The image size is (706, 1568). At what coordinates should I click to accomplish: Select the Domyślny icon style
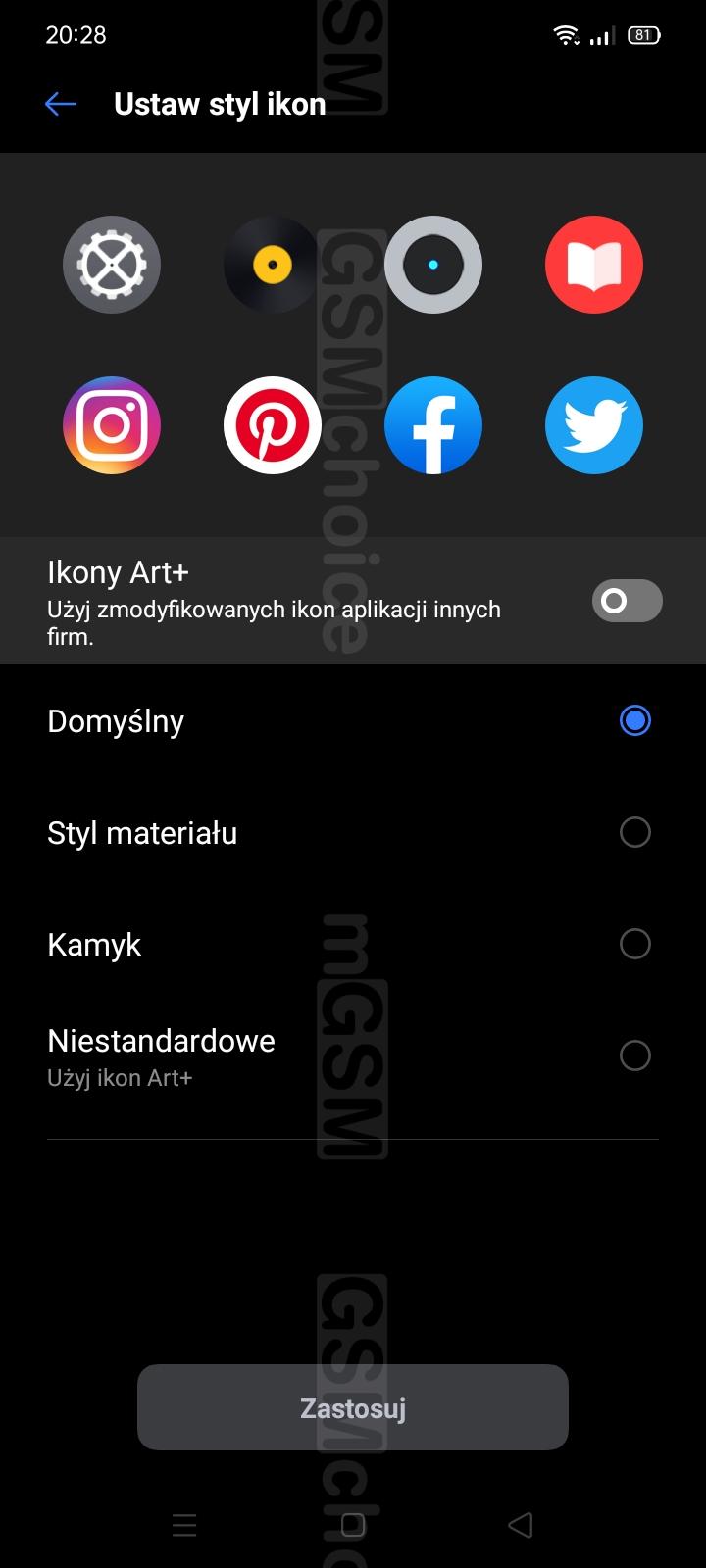tap(353, 721)
